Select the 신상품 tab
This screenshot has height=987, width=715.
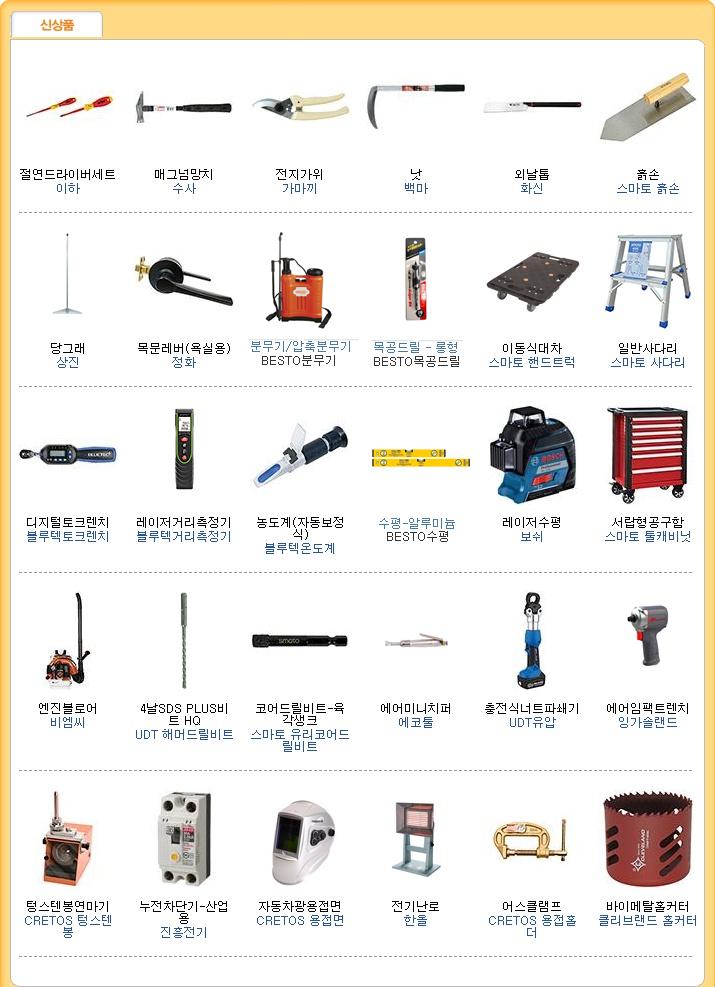coord(56,25)
